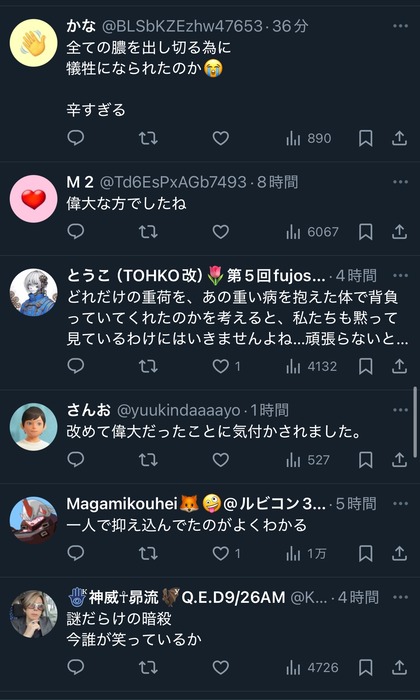Reply to かな's post

click(75, 138)
